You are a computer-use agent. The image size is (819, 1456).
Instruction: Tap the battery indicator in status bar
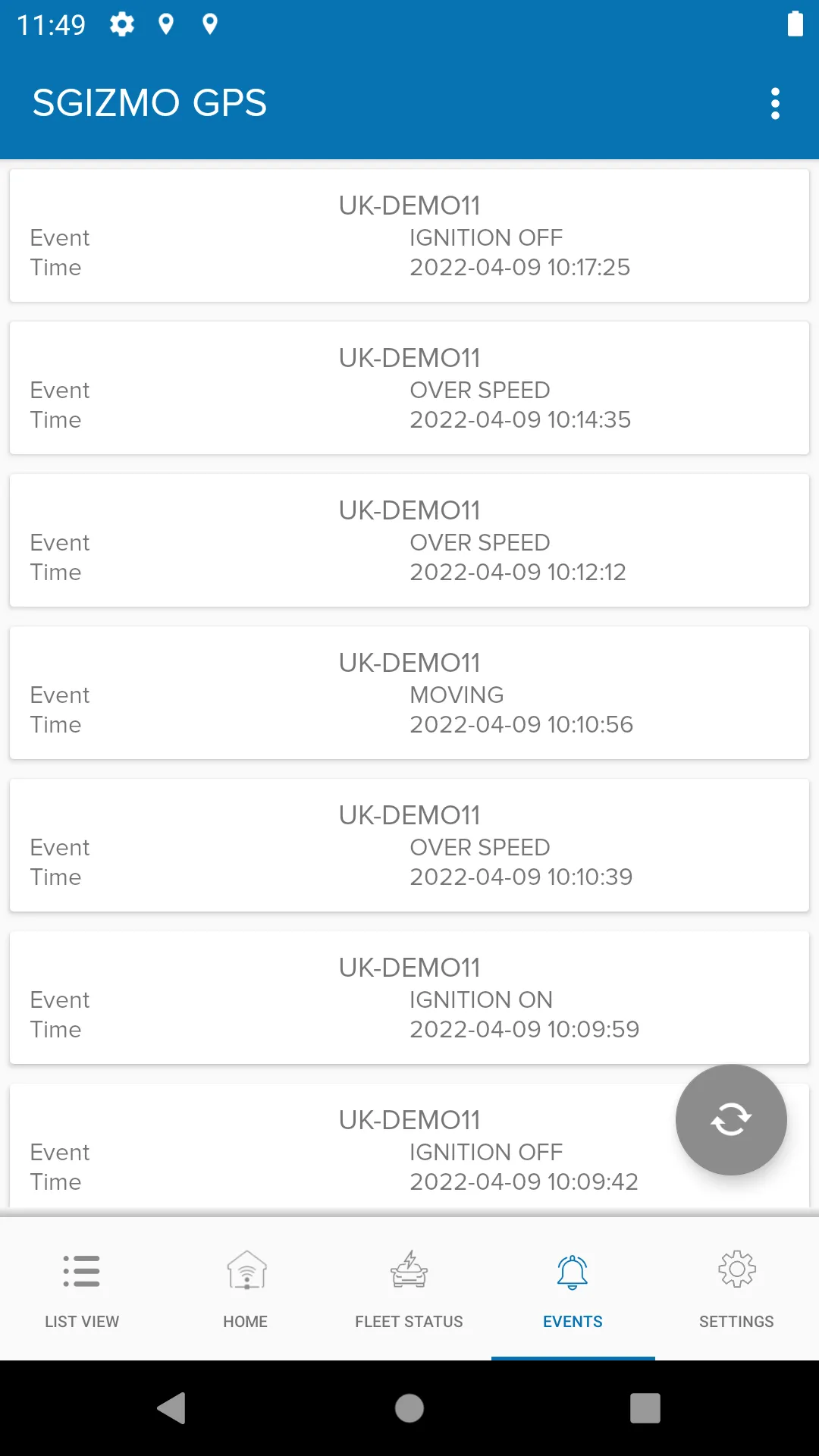795,24
